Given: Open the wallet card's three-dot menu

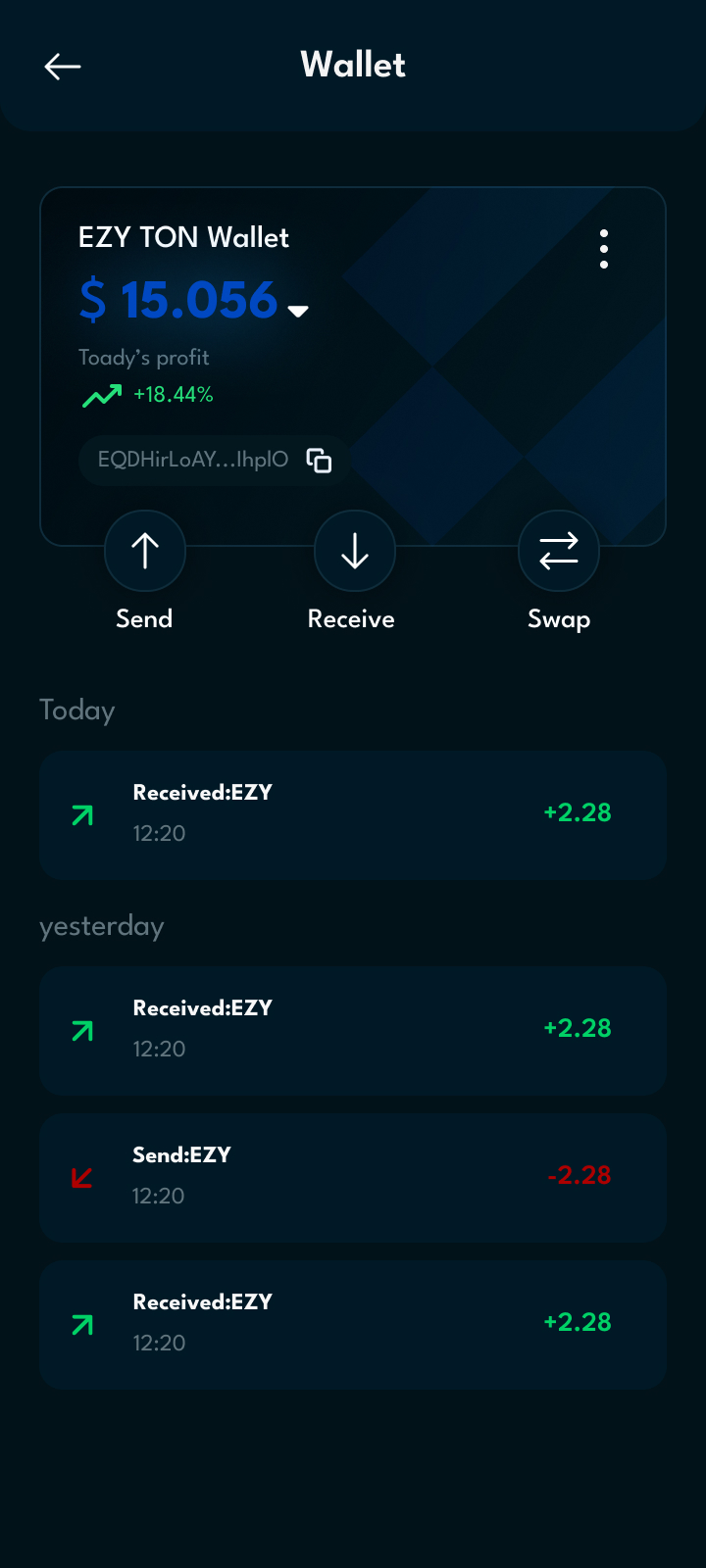Looking at the screenshot, I should pyautogui.click(x=604, y=249).
